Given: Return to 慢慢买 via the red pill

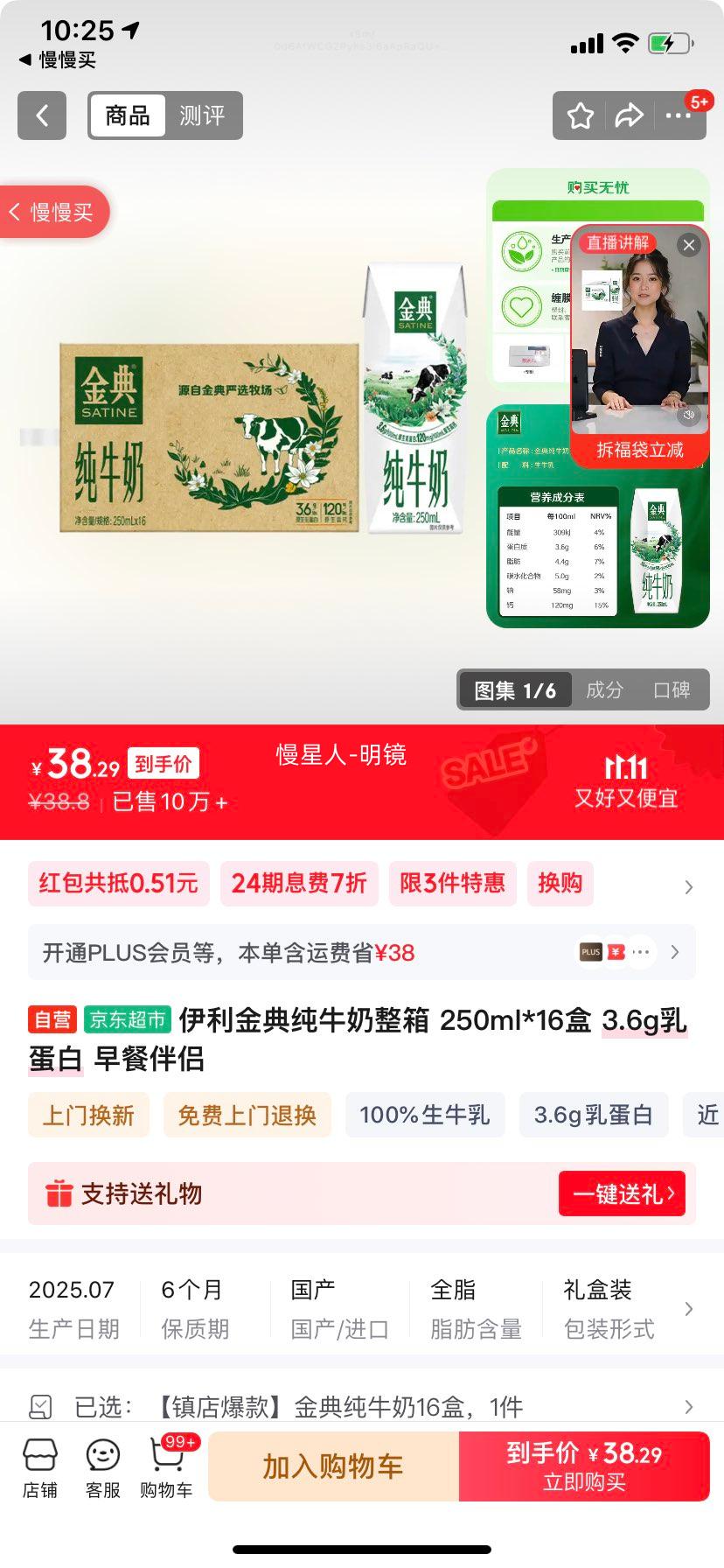Looking at the screenshot, I should pyautogui.click(x=56, y=212).
